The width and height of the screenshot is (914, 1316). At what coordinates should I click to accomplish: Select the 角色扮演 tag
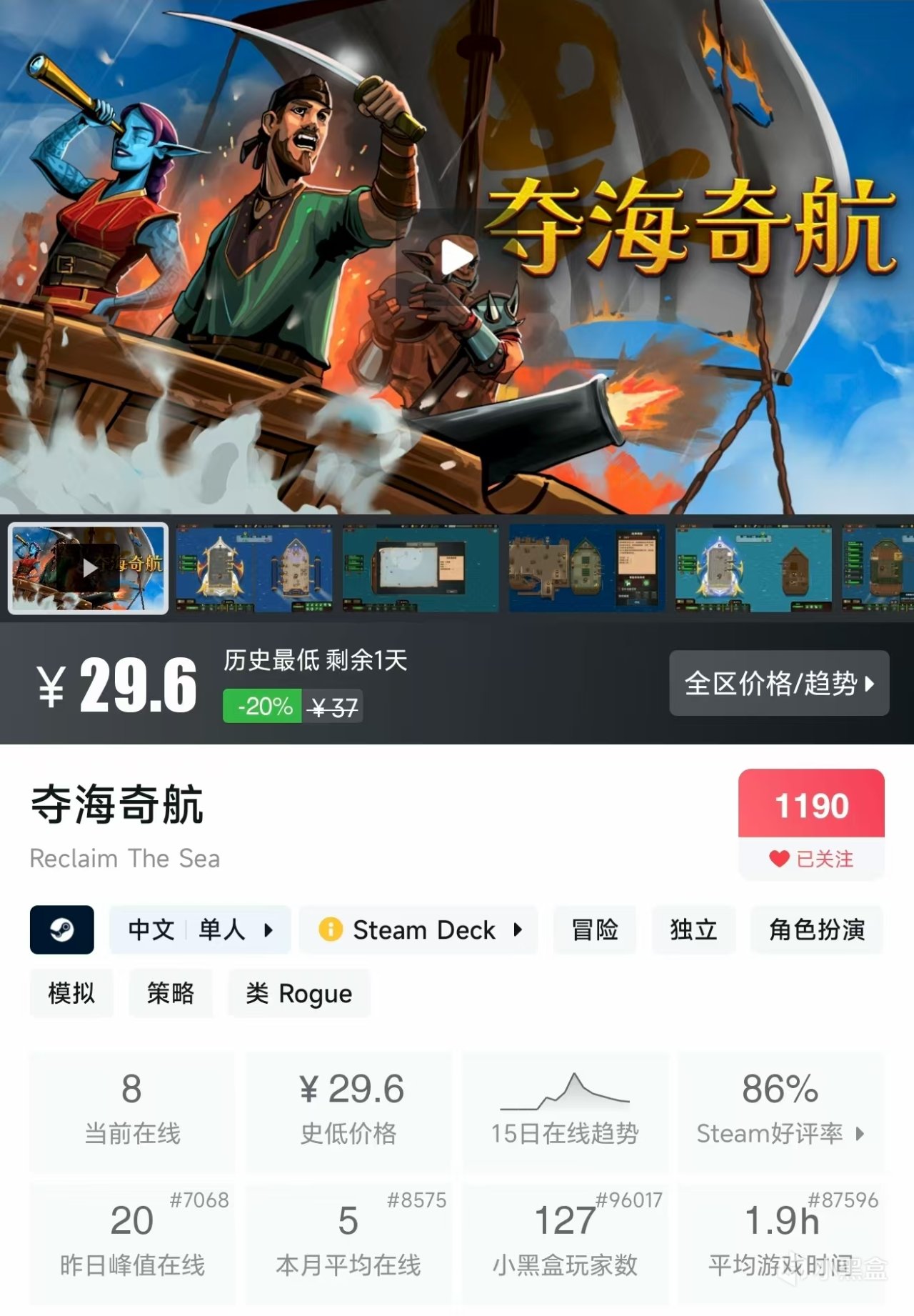tap(816, 929)
